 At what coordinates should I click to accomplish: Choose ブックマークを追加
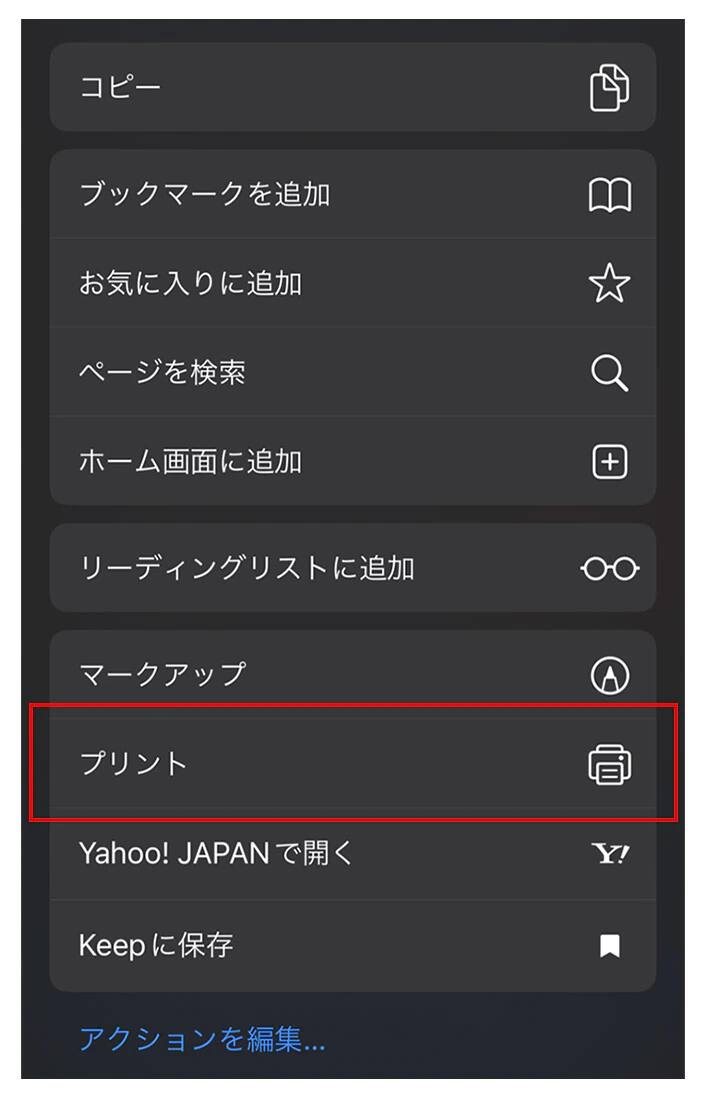(x=352, y=194)
